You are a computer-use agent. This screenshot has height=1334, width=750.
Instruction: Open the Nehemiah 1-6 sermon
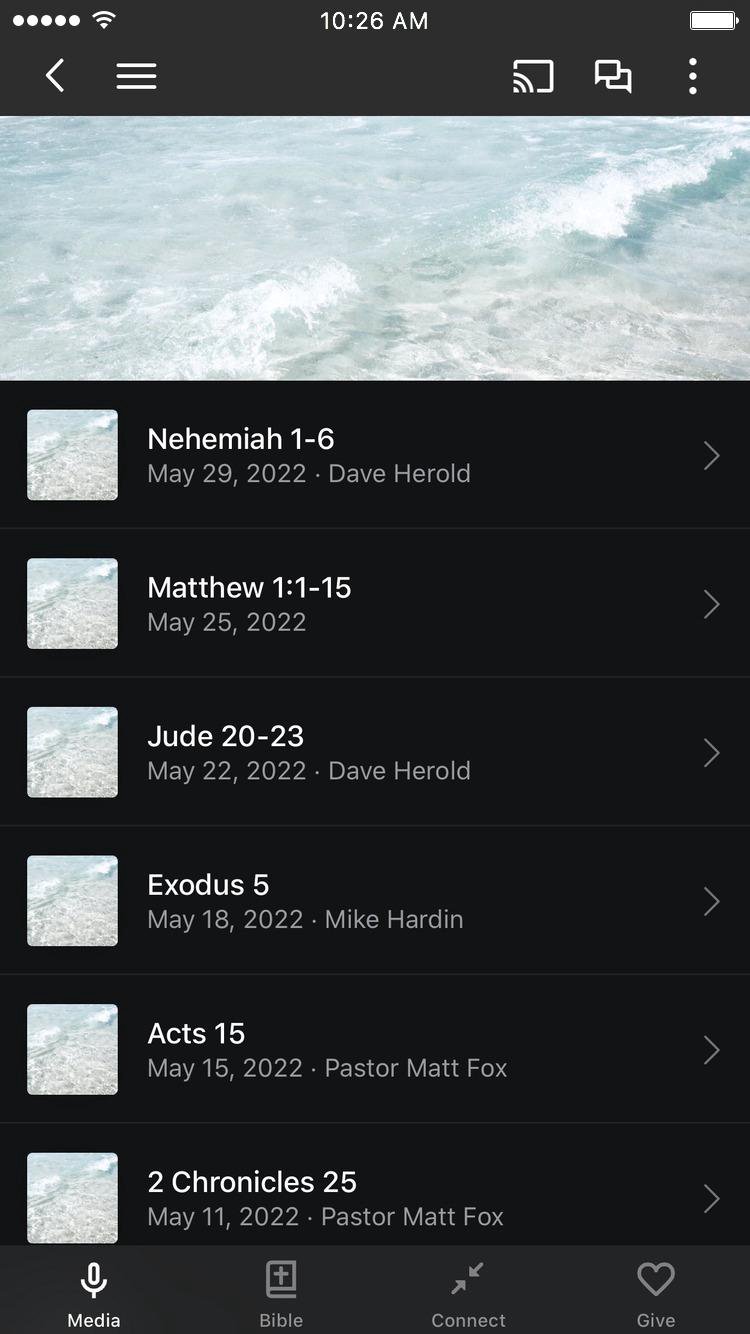click(x=375, y=455)
